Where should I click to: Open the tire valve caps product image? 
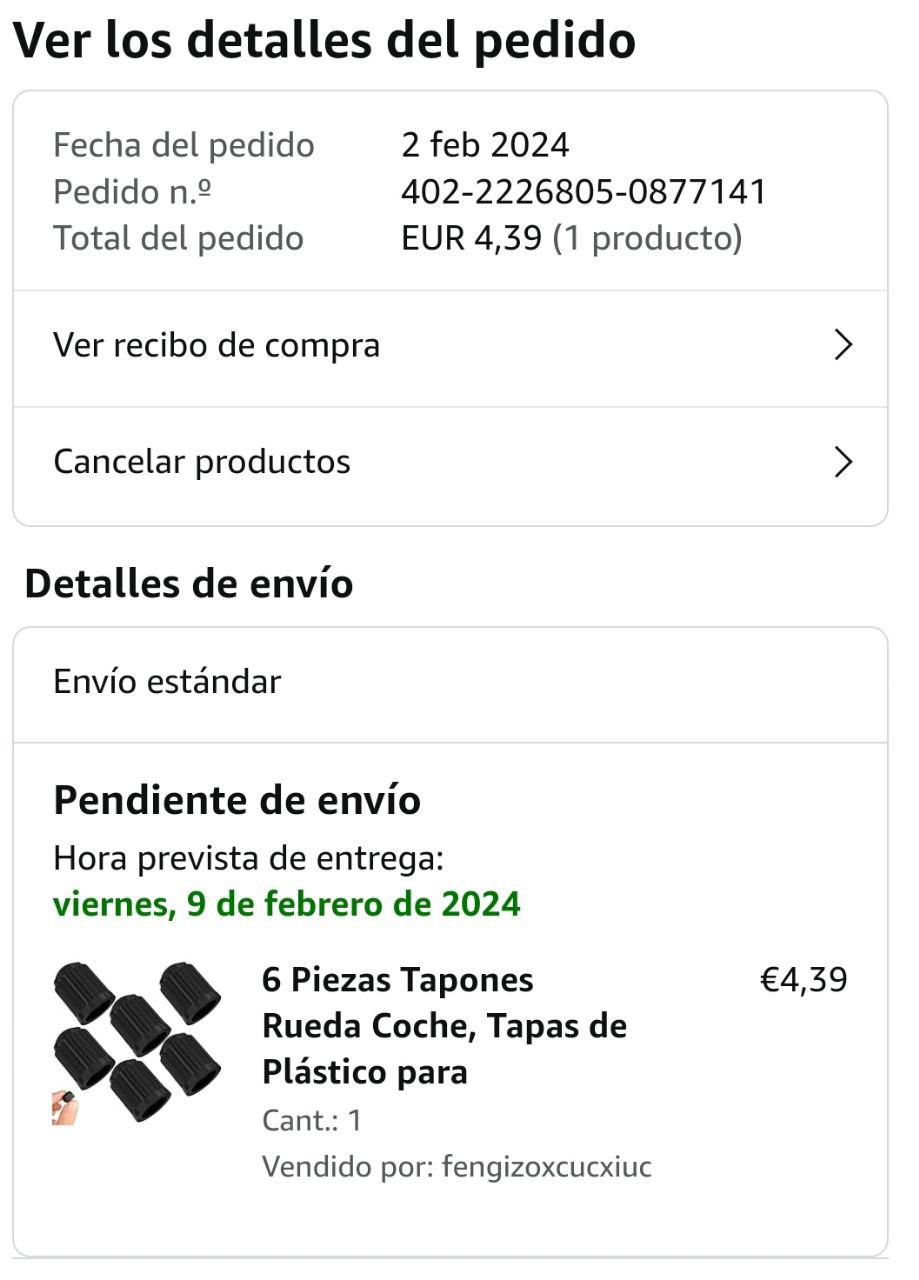tap(136, 1043)
